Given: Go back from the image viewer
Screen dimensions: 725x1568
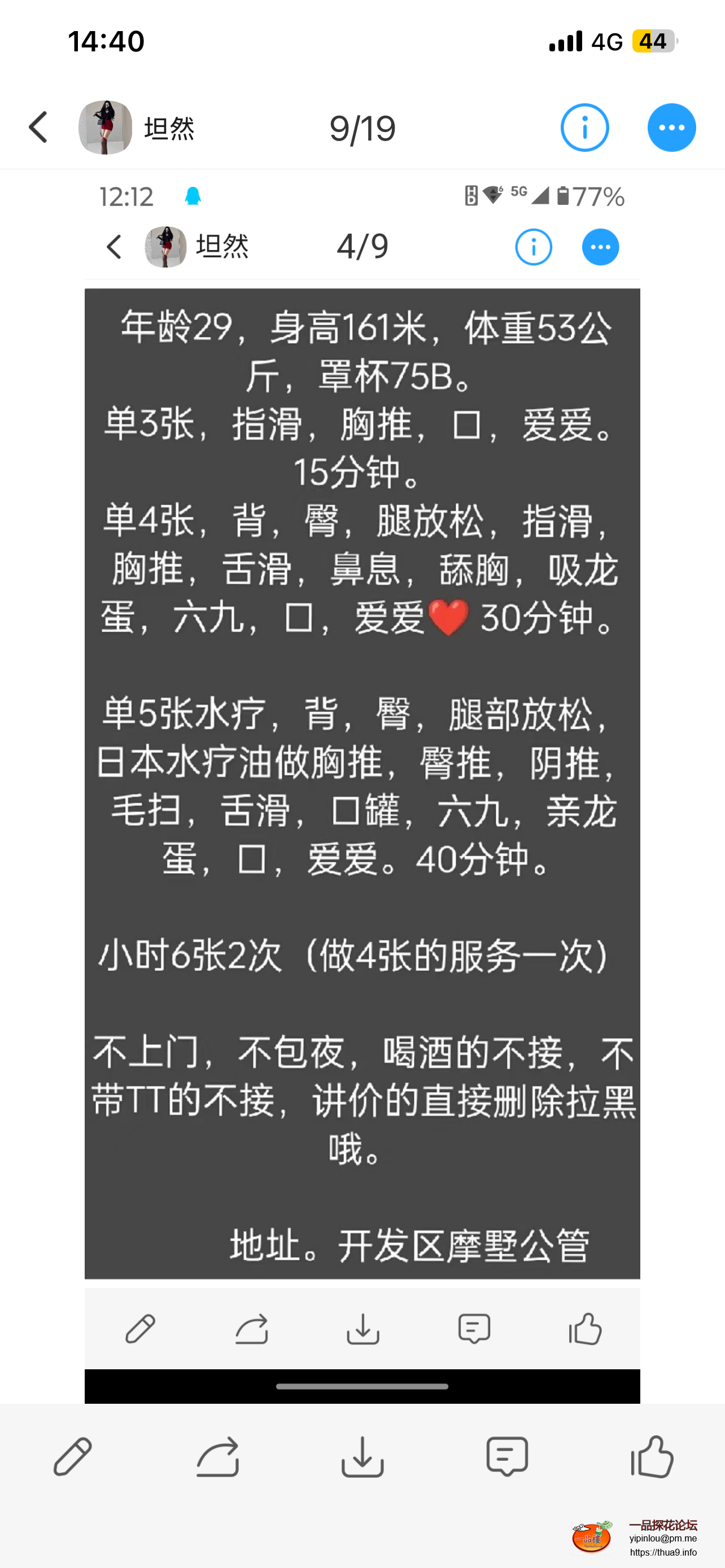Looking at the screenshot, I should [38, 127].
